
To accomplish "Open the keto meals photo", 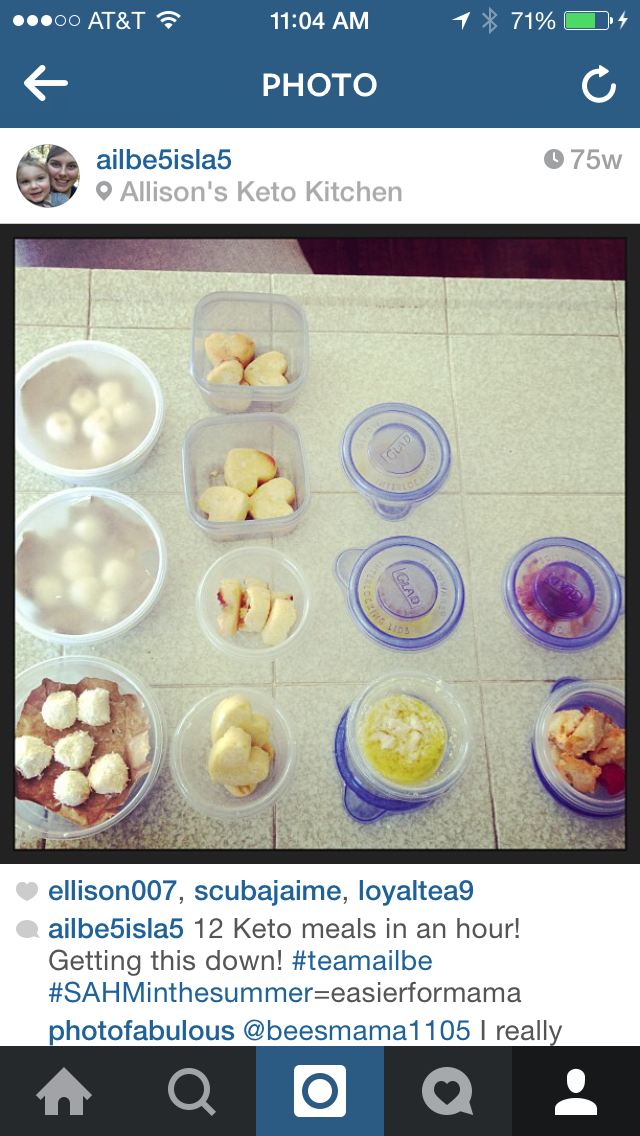I will coord(320,544).
